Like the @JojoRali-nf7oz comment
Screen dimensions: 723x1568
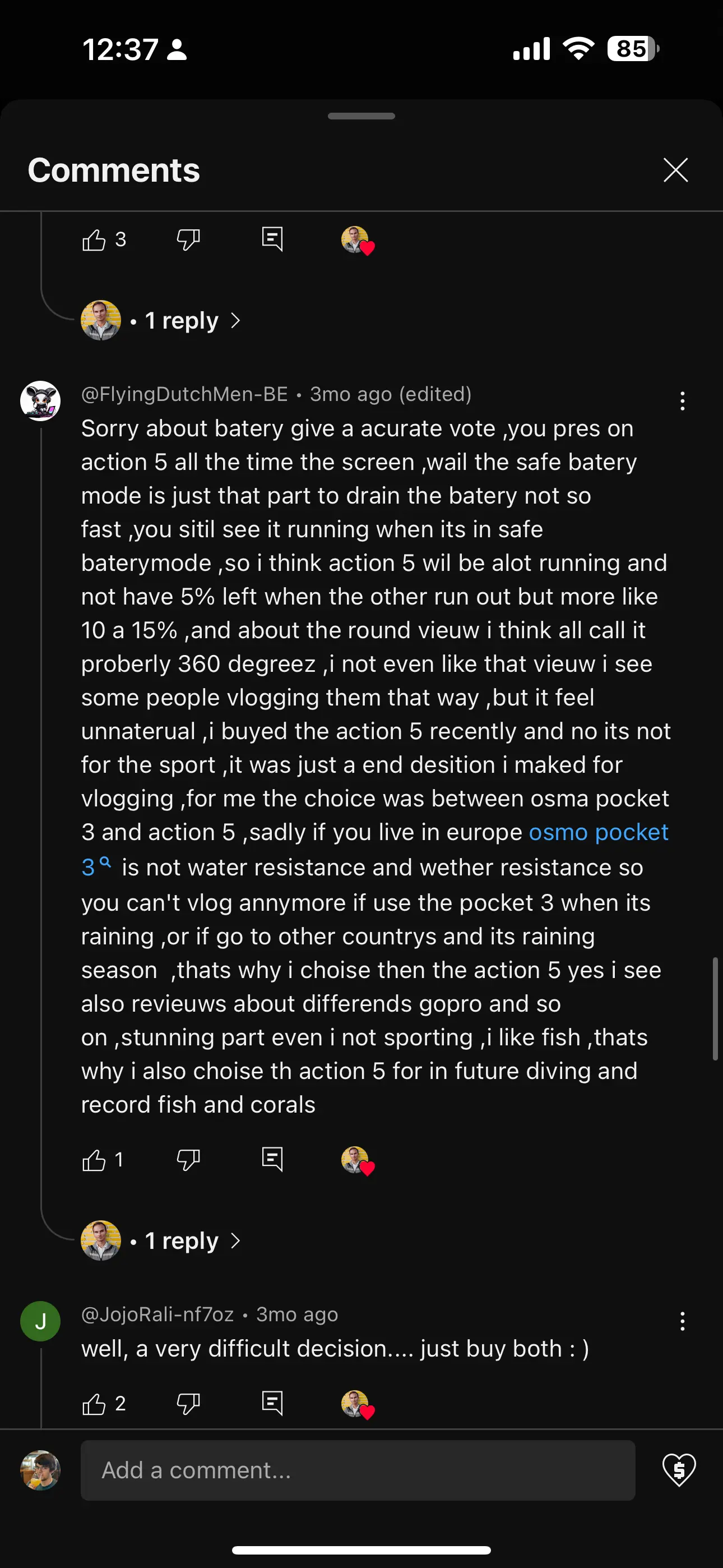[94, 1404]
